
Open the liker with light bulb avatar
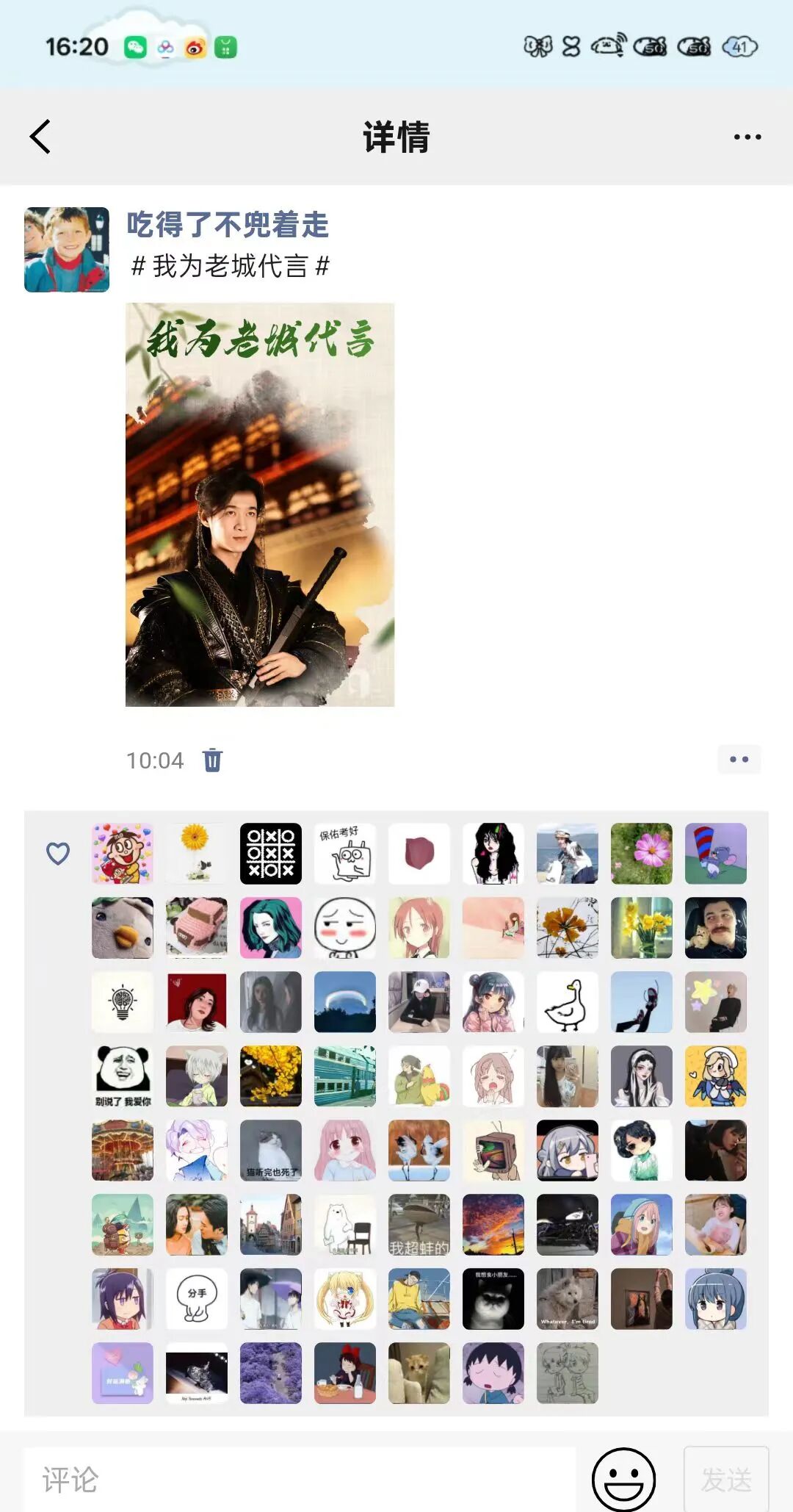pyautogui.click(x=123, y=1002)
